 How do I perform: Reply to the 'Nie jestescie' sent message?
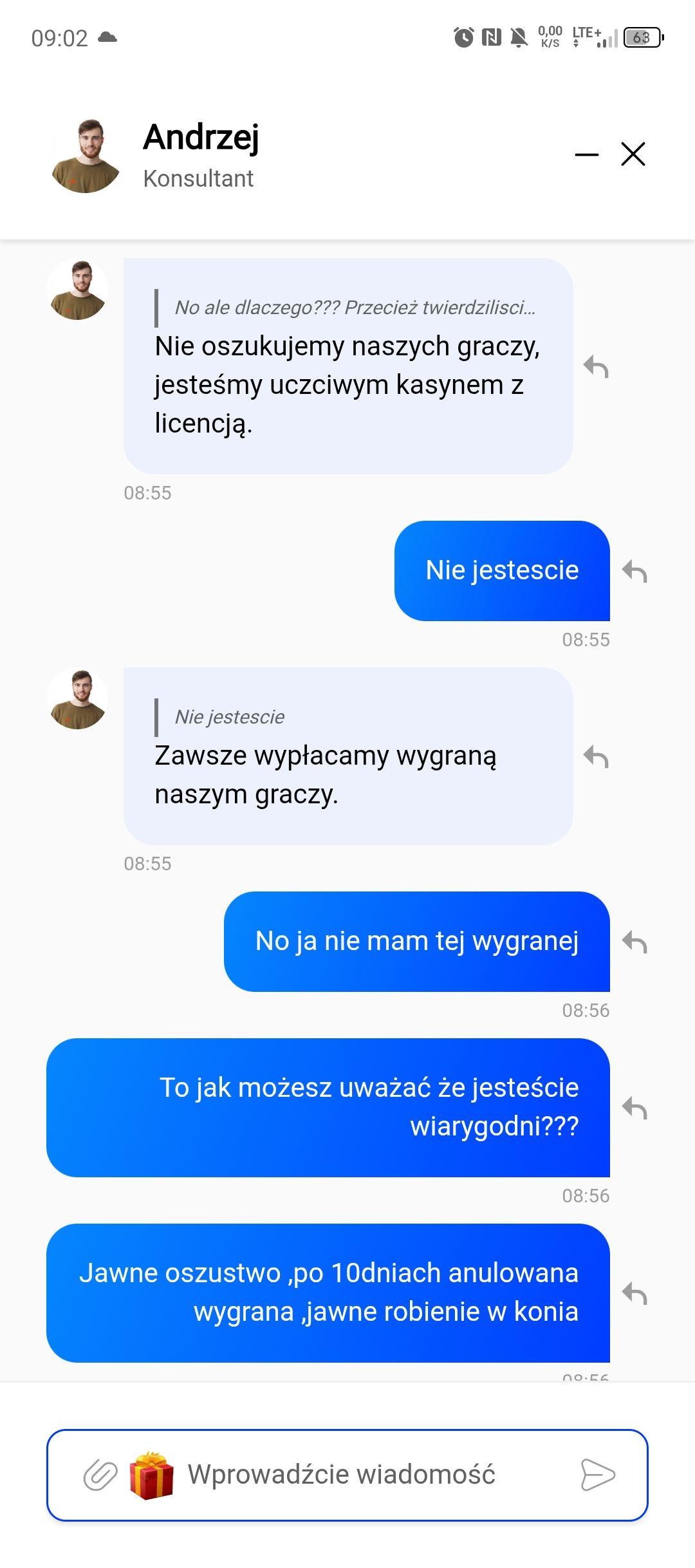click(635, 571)
